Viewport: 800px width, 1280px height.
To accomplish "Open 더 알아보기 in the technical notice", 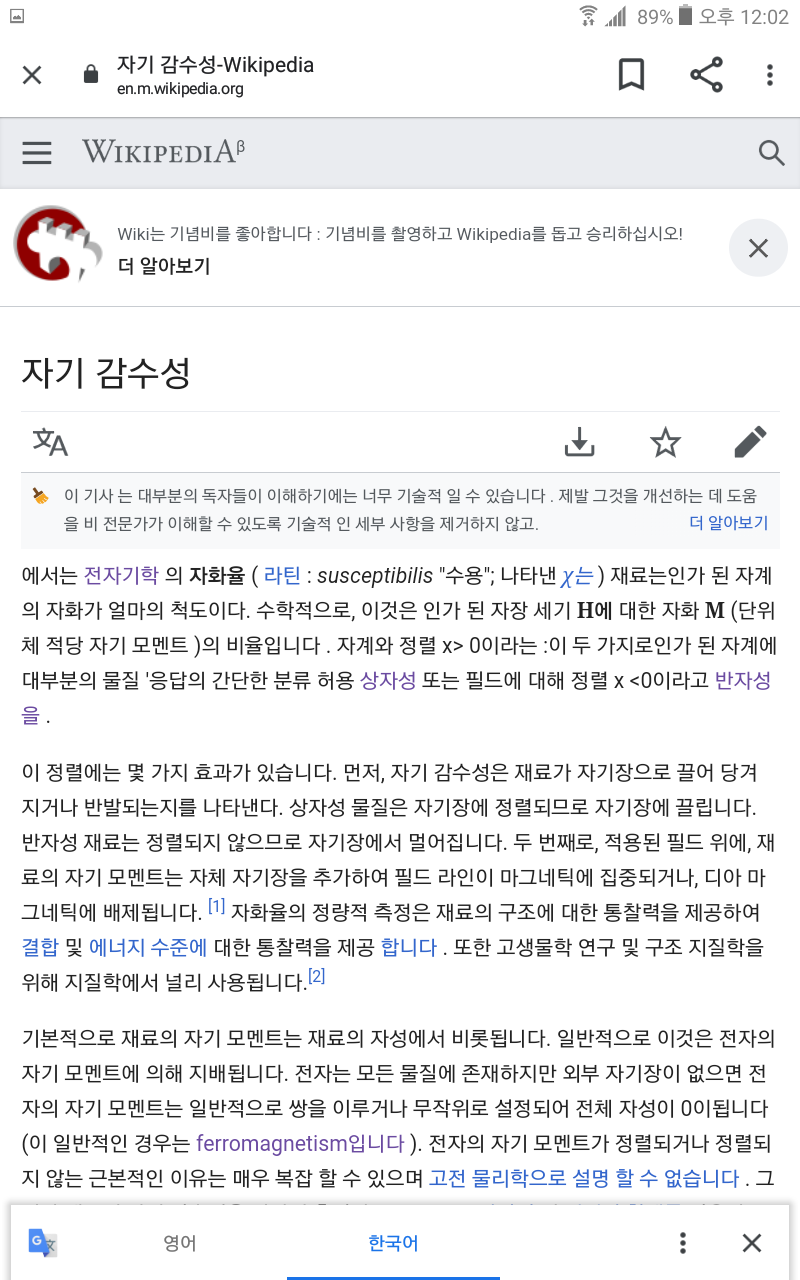I will pyautogui.click(x=728, y=523).
